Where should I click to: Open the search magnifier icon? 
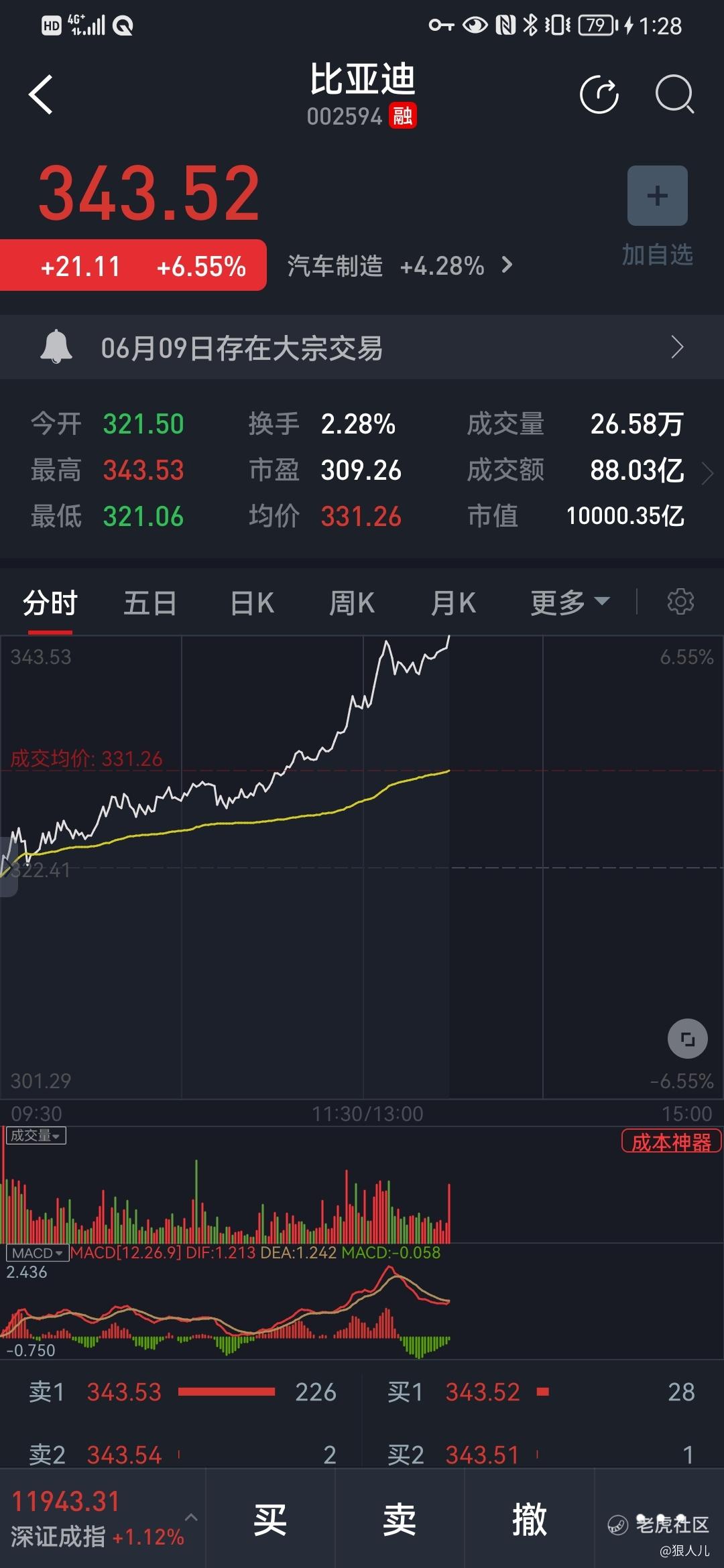tap(674, 94)
